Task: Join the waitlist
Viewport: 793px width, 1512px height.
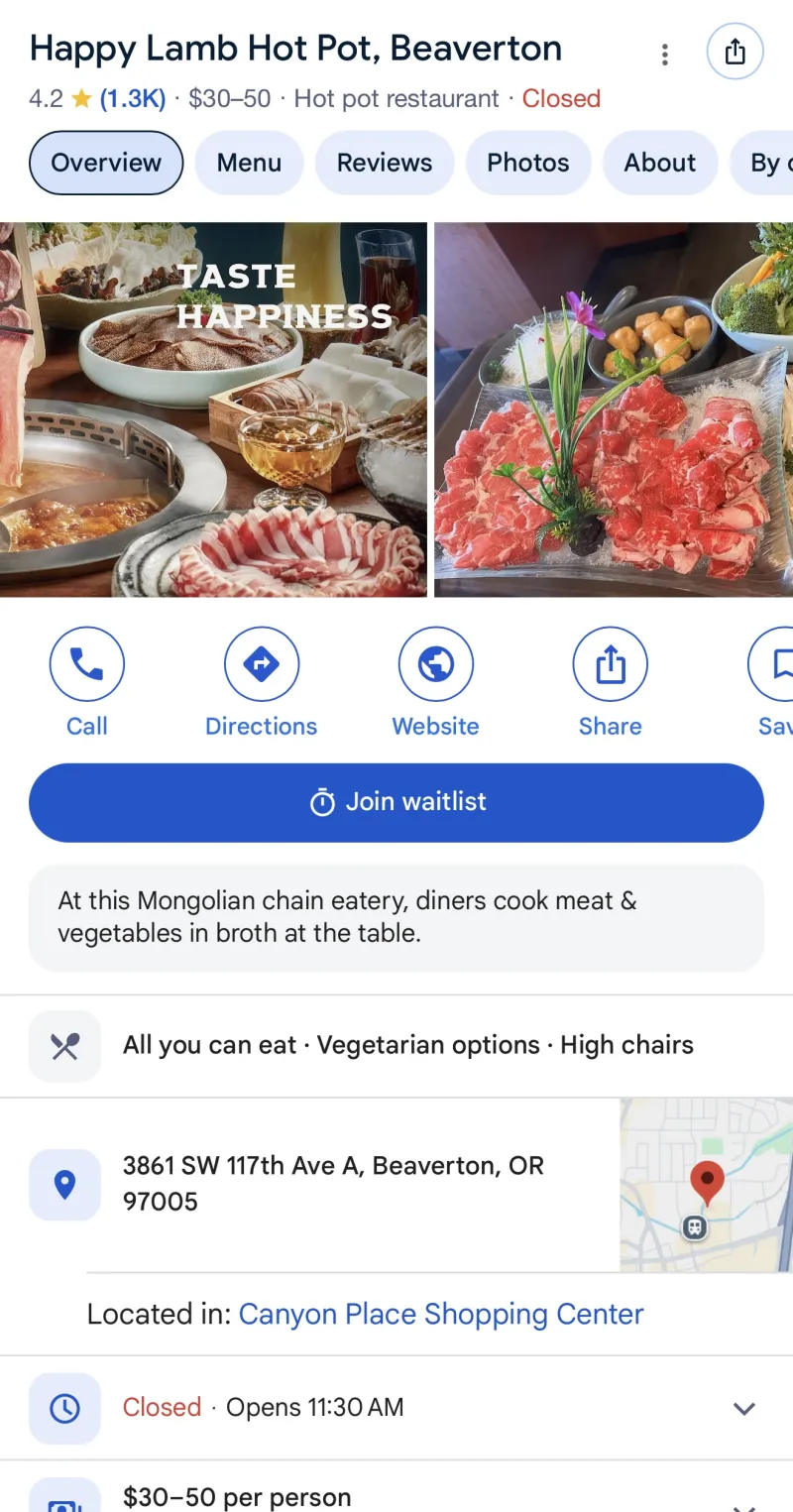Action: pos(396,802)
